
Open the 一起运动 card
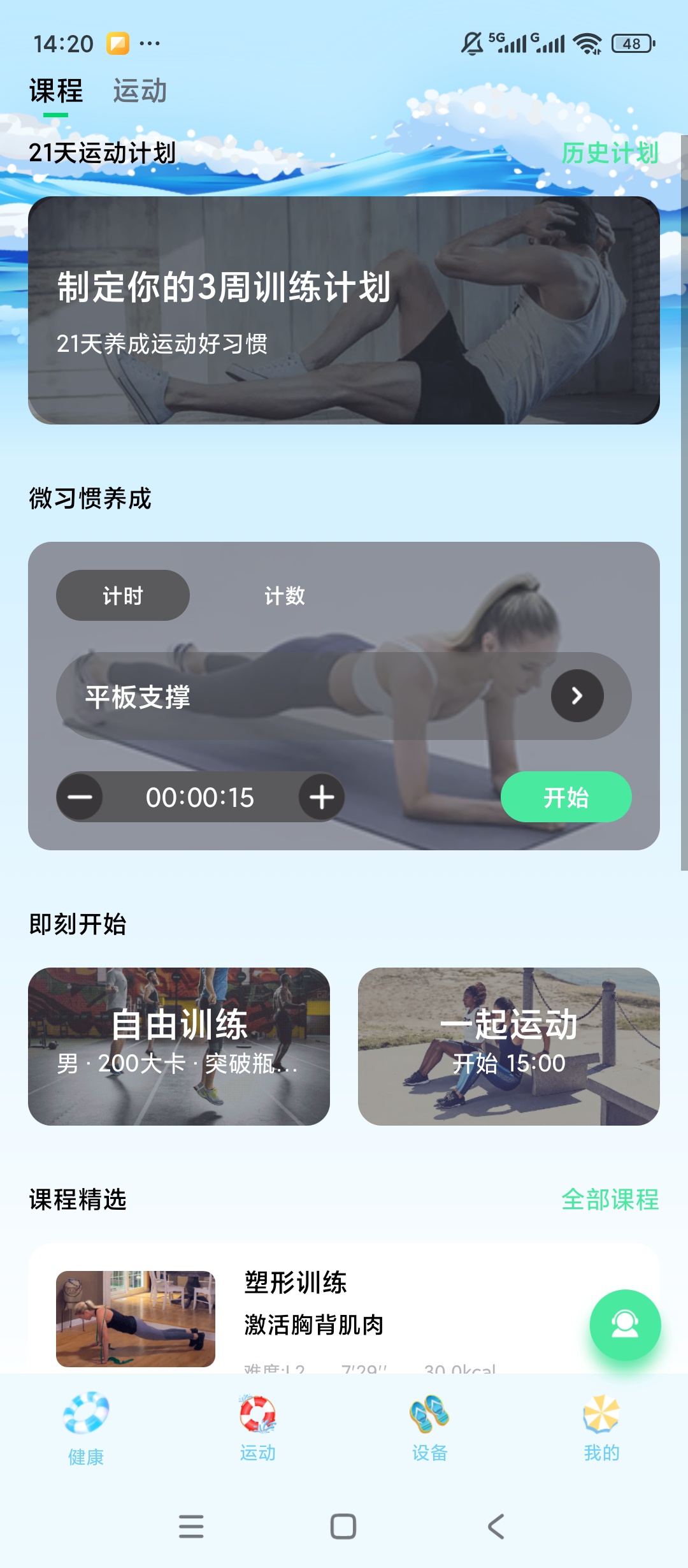pos(509,1047)
